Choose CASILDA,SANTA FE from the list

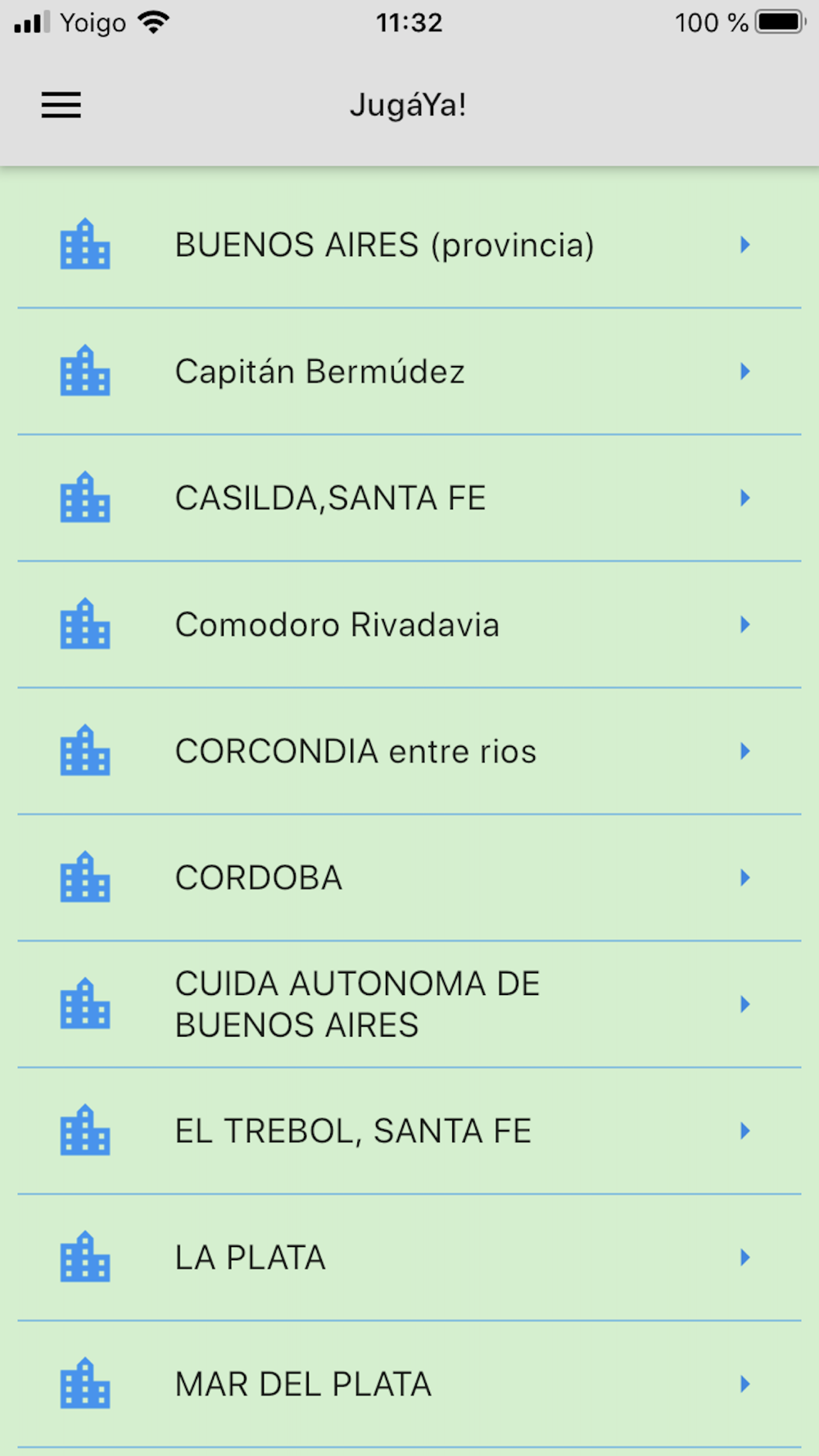(x=409, y=498)
